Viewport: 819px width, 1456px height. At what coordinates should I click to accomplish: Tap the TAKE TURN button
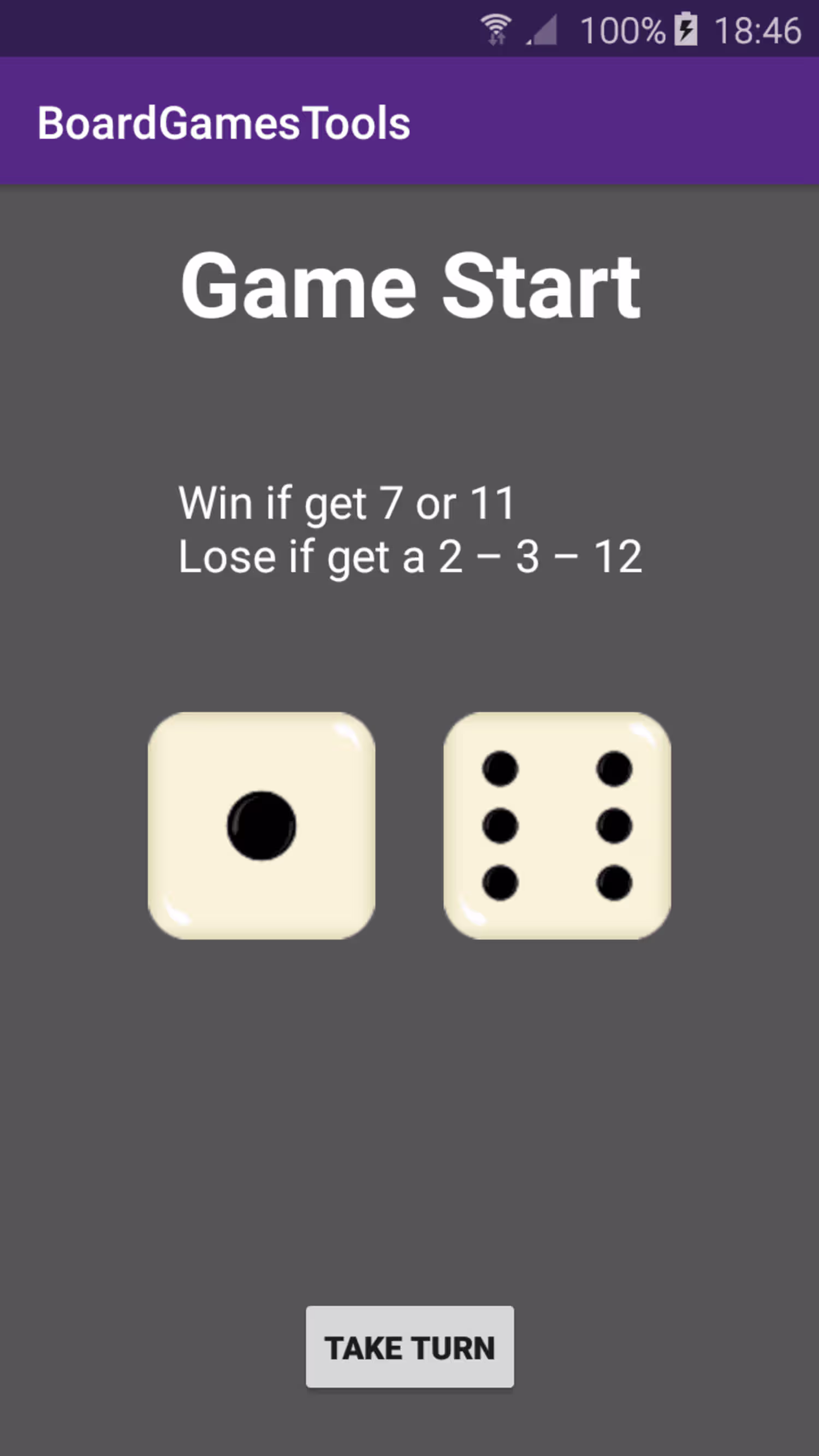pos(410,1347)
